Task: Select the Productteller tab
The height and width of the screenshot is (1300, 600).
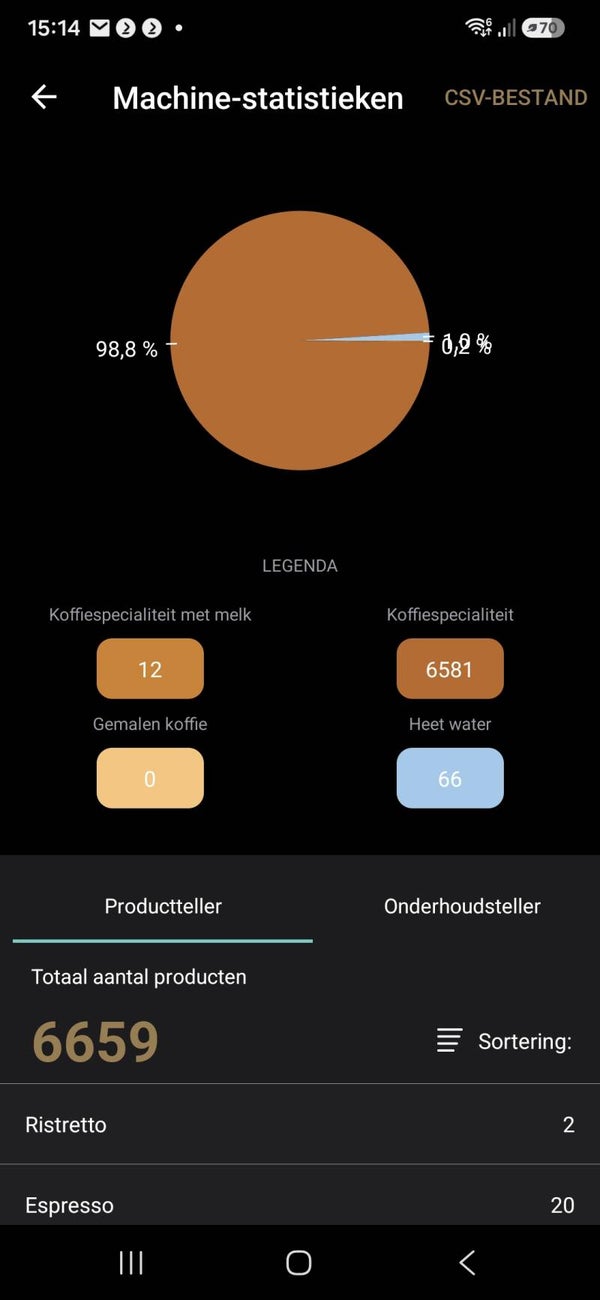Action: coord(163,906)
